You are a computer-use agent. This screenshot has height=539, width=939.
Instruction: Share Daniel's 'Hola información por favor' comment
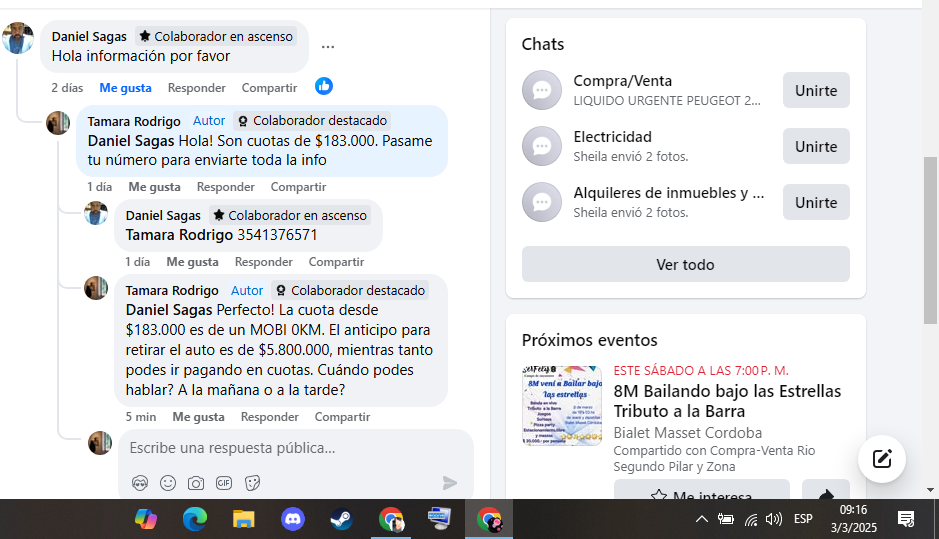click(x=269, y=88)
